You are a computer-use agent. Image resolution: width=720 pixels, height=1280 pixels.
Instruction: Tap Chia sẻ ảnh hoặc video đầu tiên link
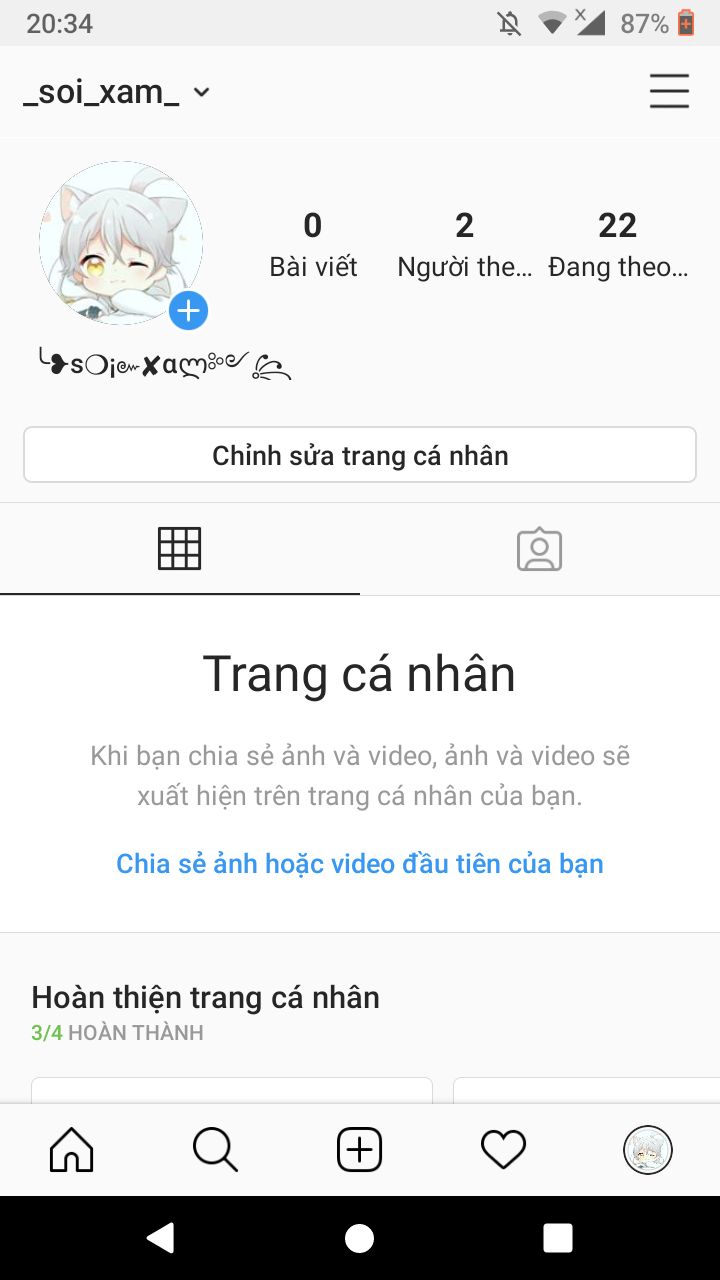pyautogui.click(x=360, y=863)
